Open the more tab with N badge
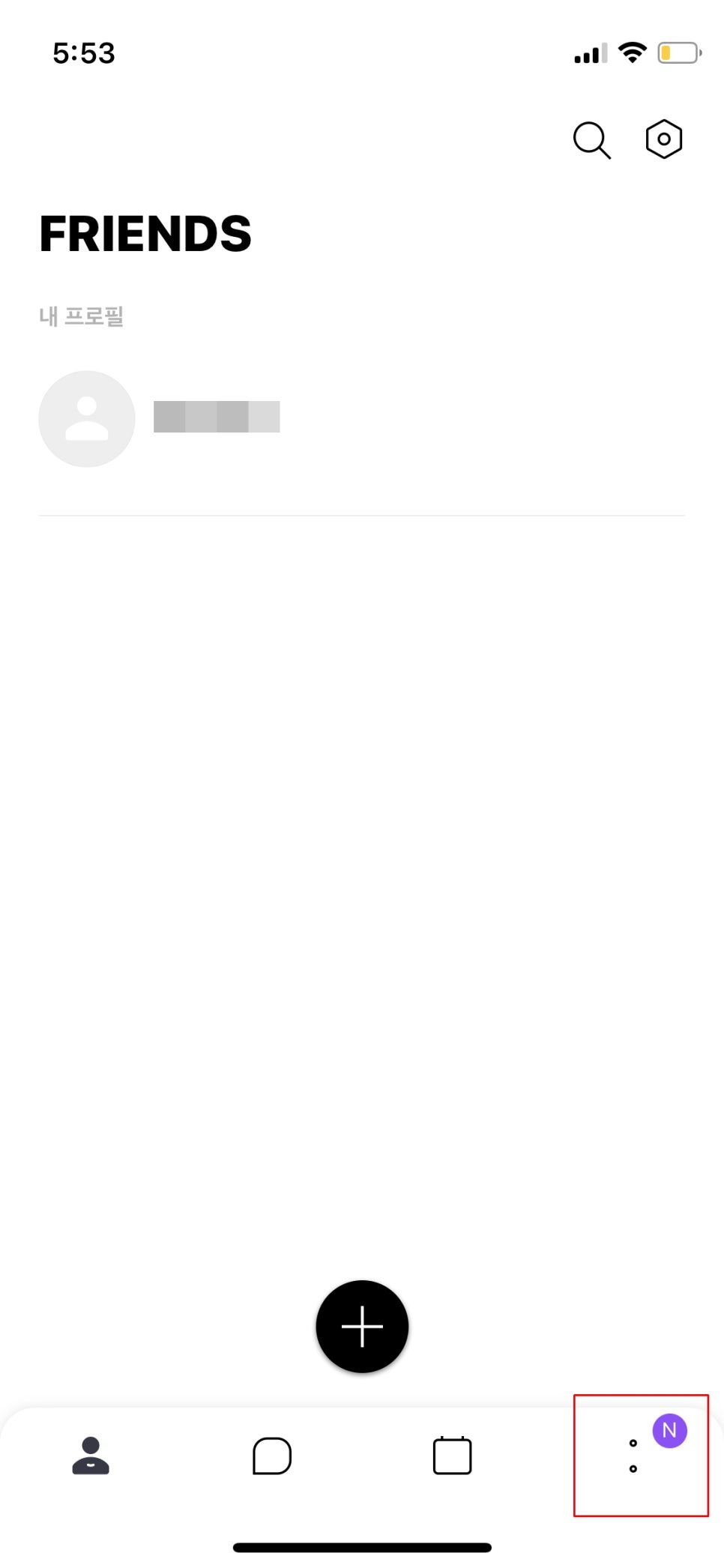This screenshot has height=1568, width=724. [633, 1456]
